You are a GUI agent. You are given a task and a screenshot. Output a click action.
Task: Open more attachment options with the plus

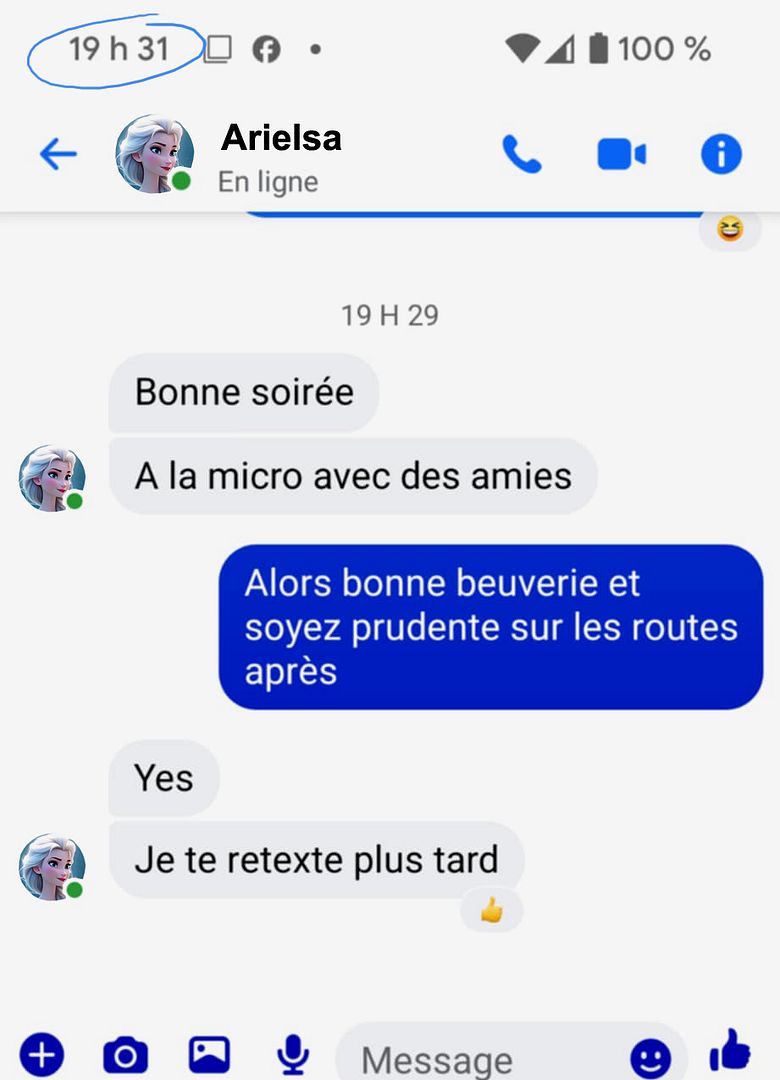pos(40,1054)
